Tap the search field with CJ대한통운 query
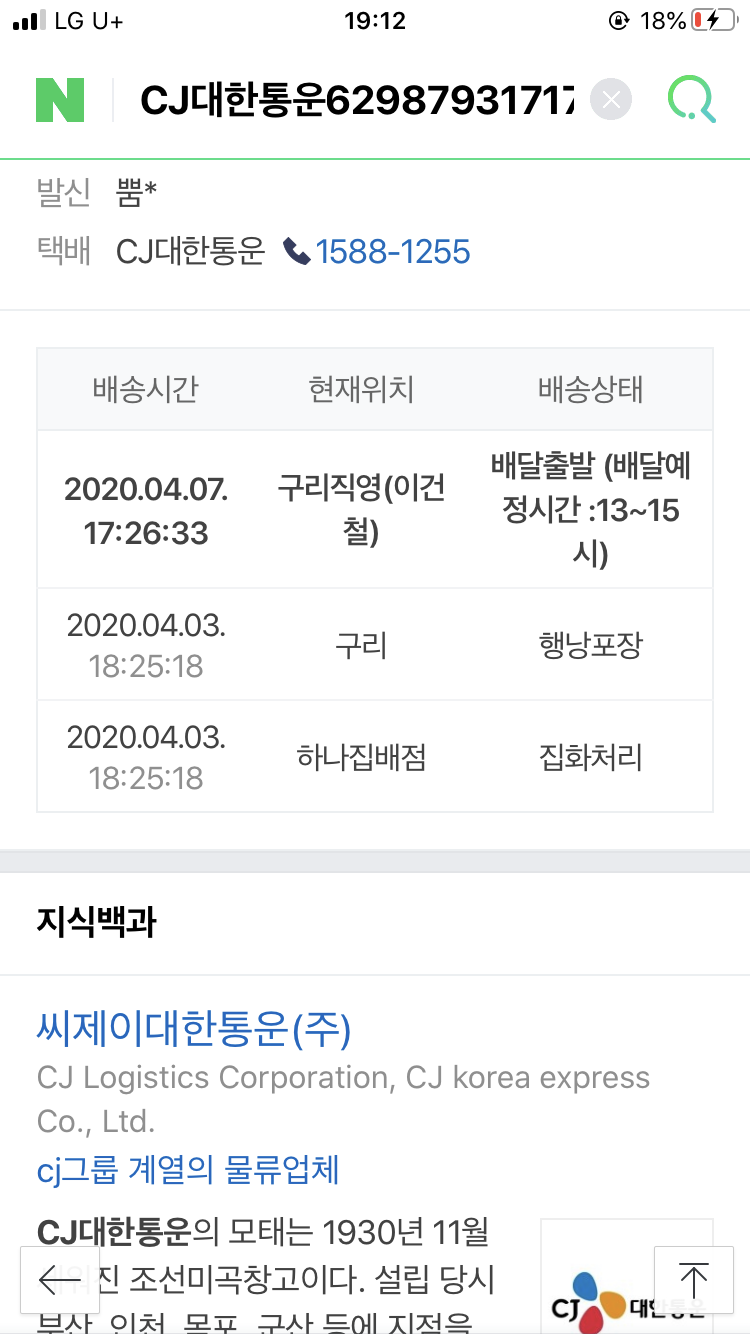This screenshot has height=1334, width=750. (357, 100)
